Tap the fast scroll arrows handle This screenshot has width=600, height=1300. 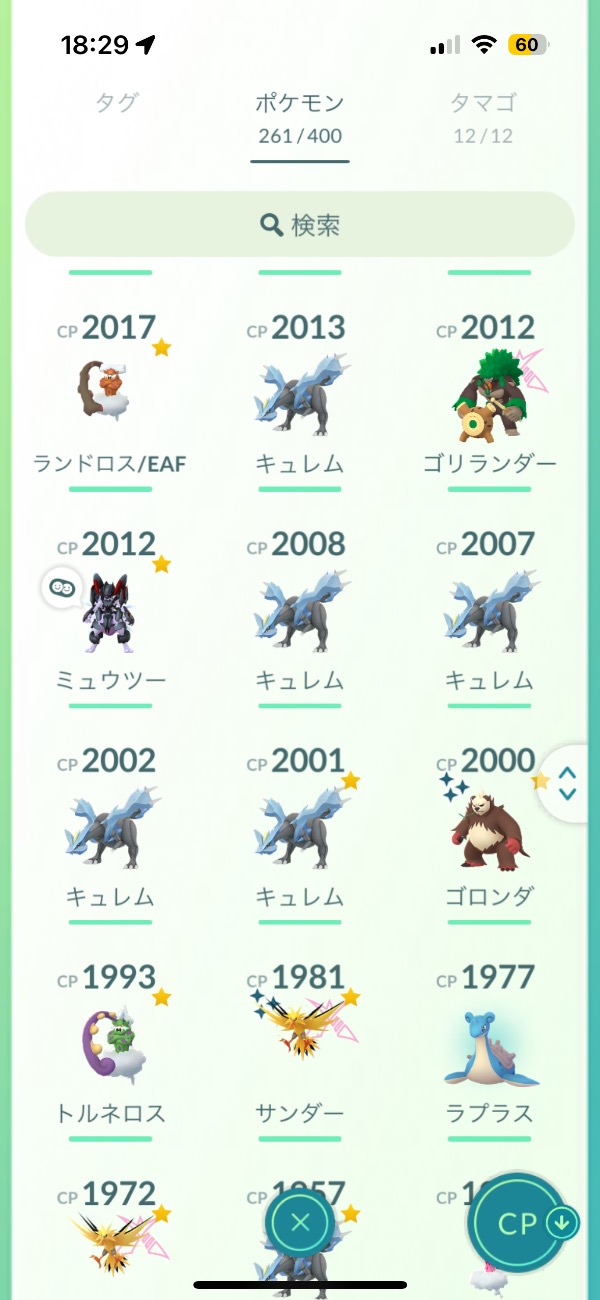tap(568, 783)
